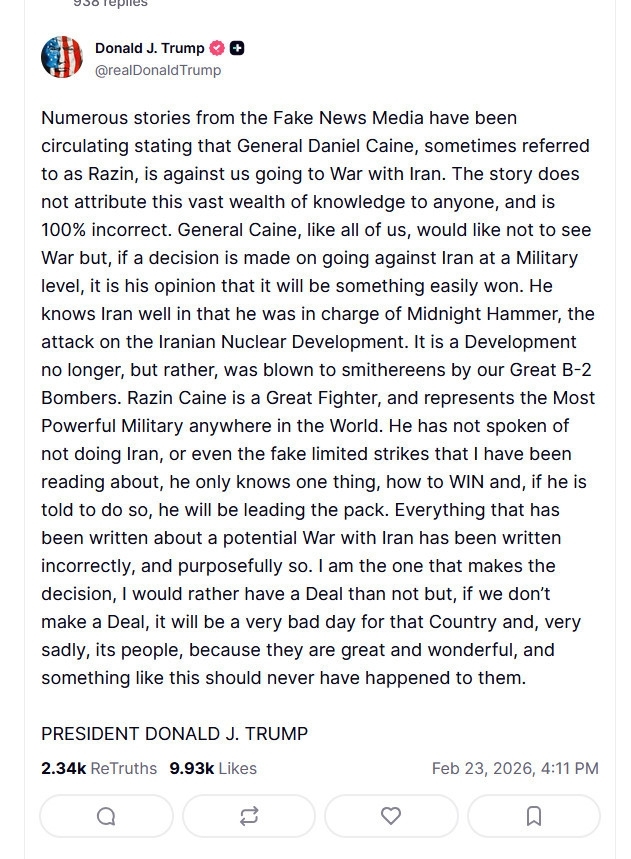
Task: Open Donald J. Trump's profile avatar
Action: click(61, 58)
